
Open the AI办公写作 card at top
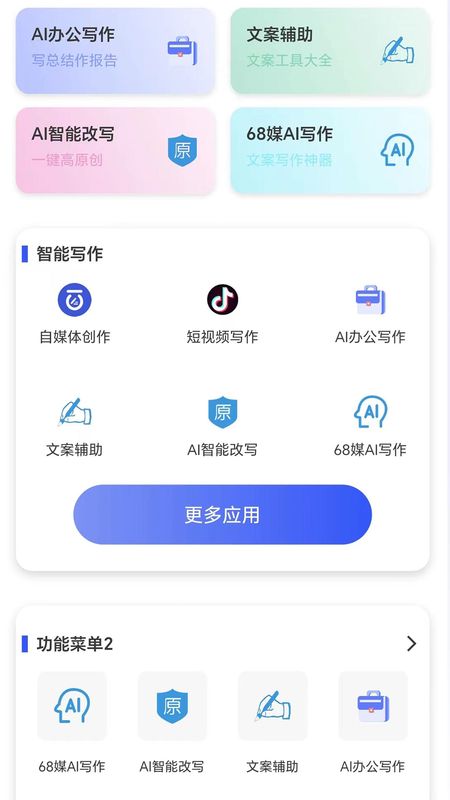point(115,51)
